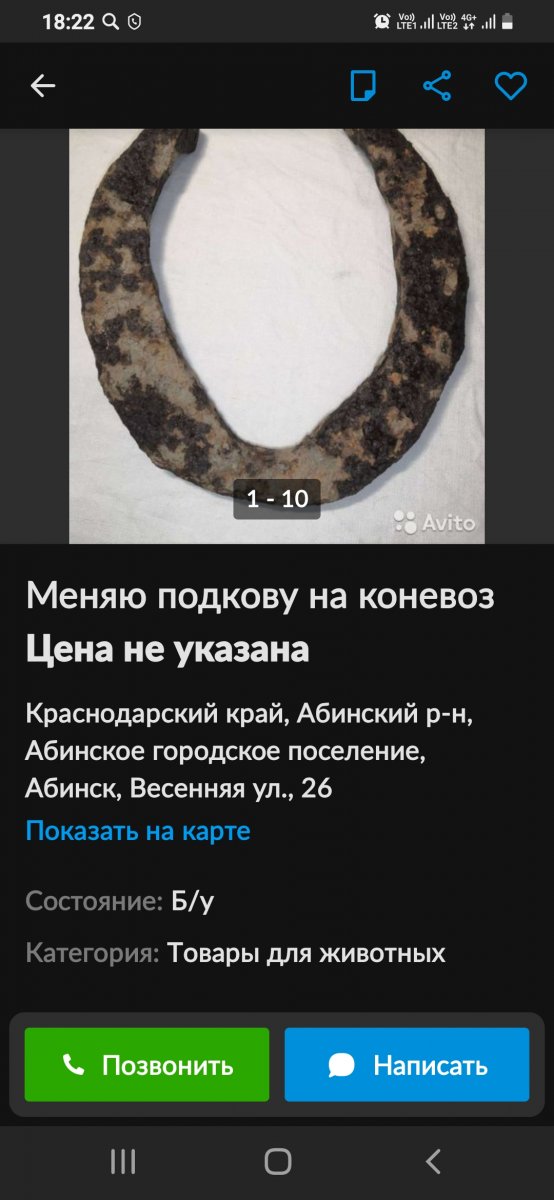The height and width of the screenshot is (1200, 554).
Task: Go back using the top-left arrow
Action: (x=43, y=86)
